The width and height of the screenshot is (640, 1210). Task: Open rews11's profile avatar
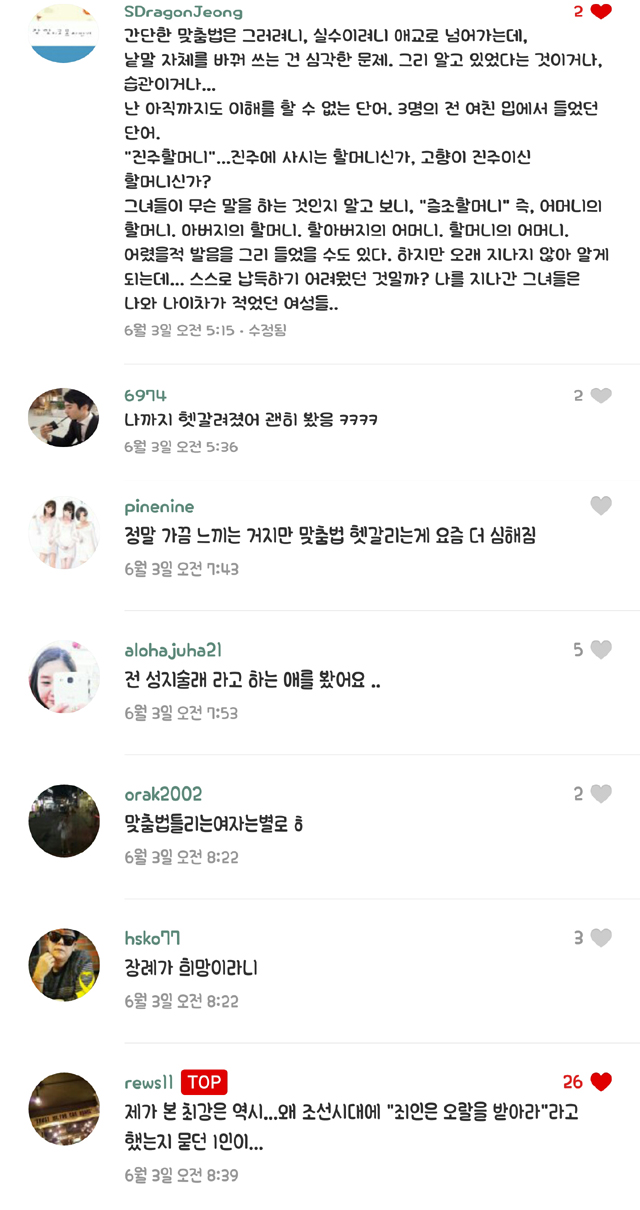coord(64,1108)
